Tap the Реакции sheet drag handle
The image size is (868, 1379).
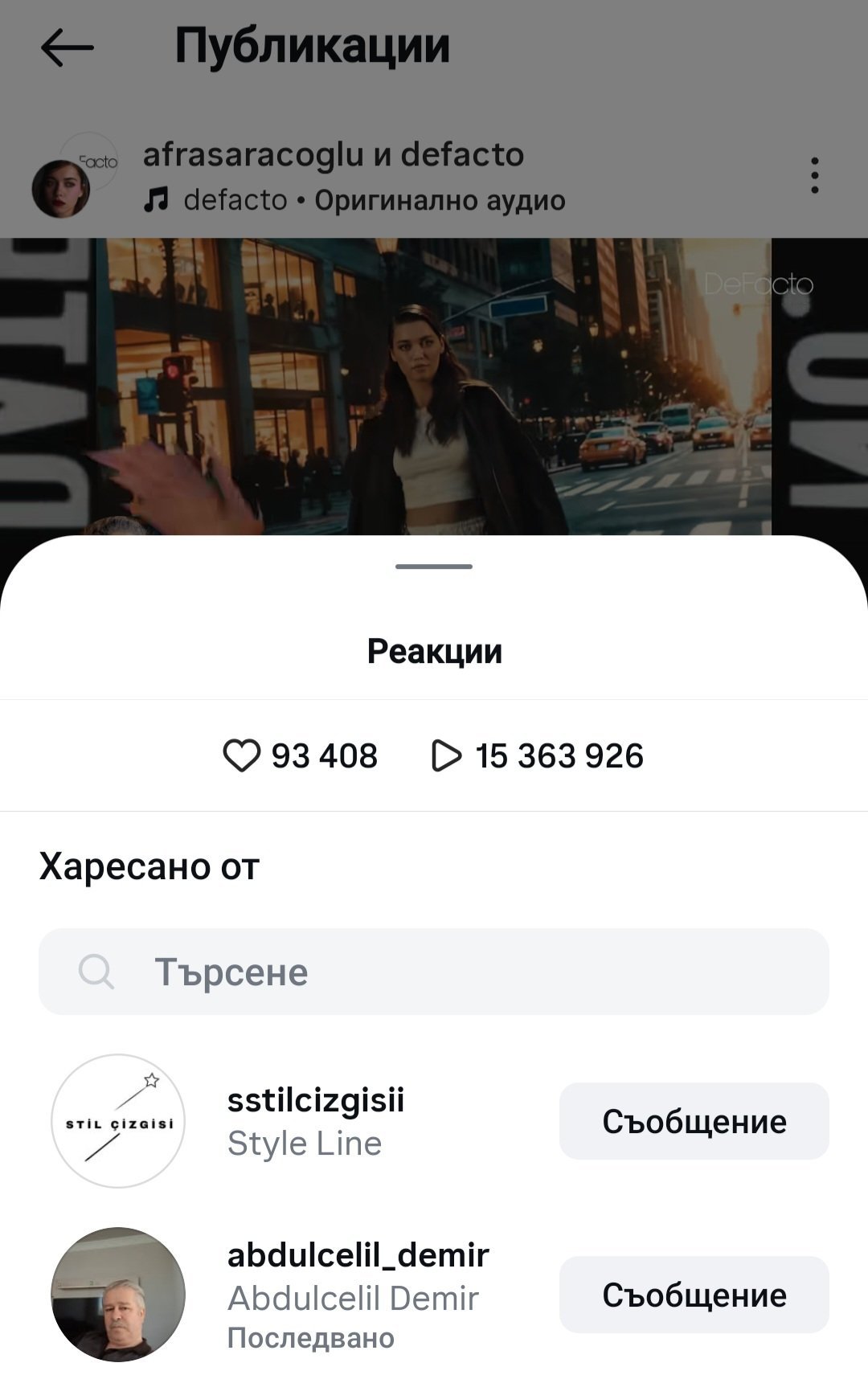coord(434,567)
